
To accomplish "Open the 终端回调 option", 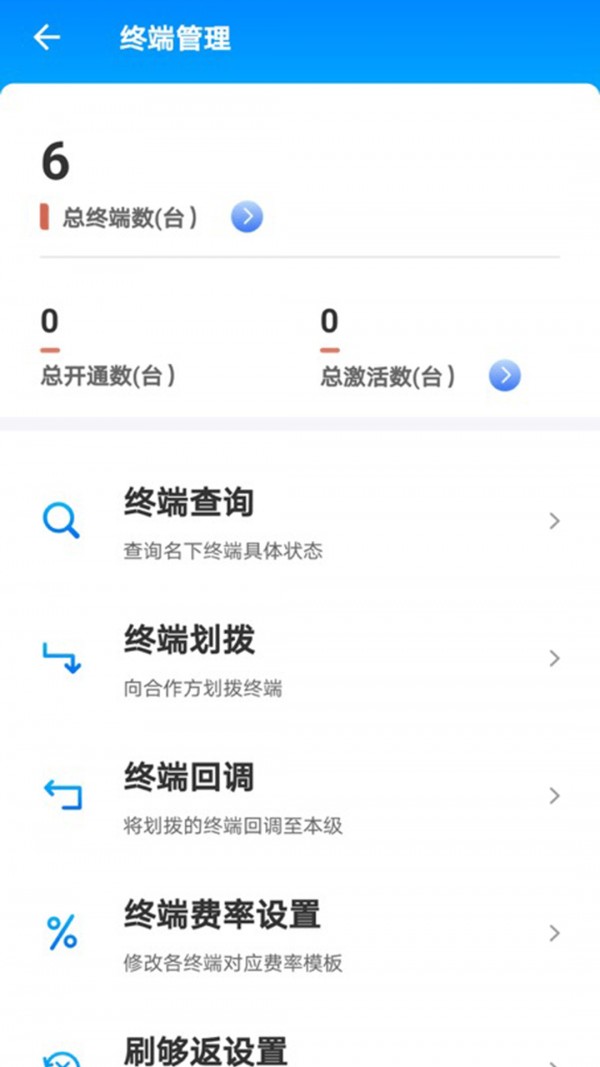I will coord(300,796).
